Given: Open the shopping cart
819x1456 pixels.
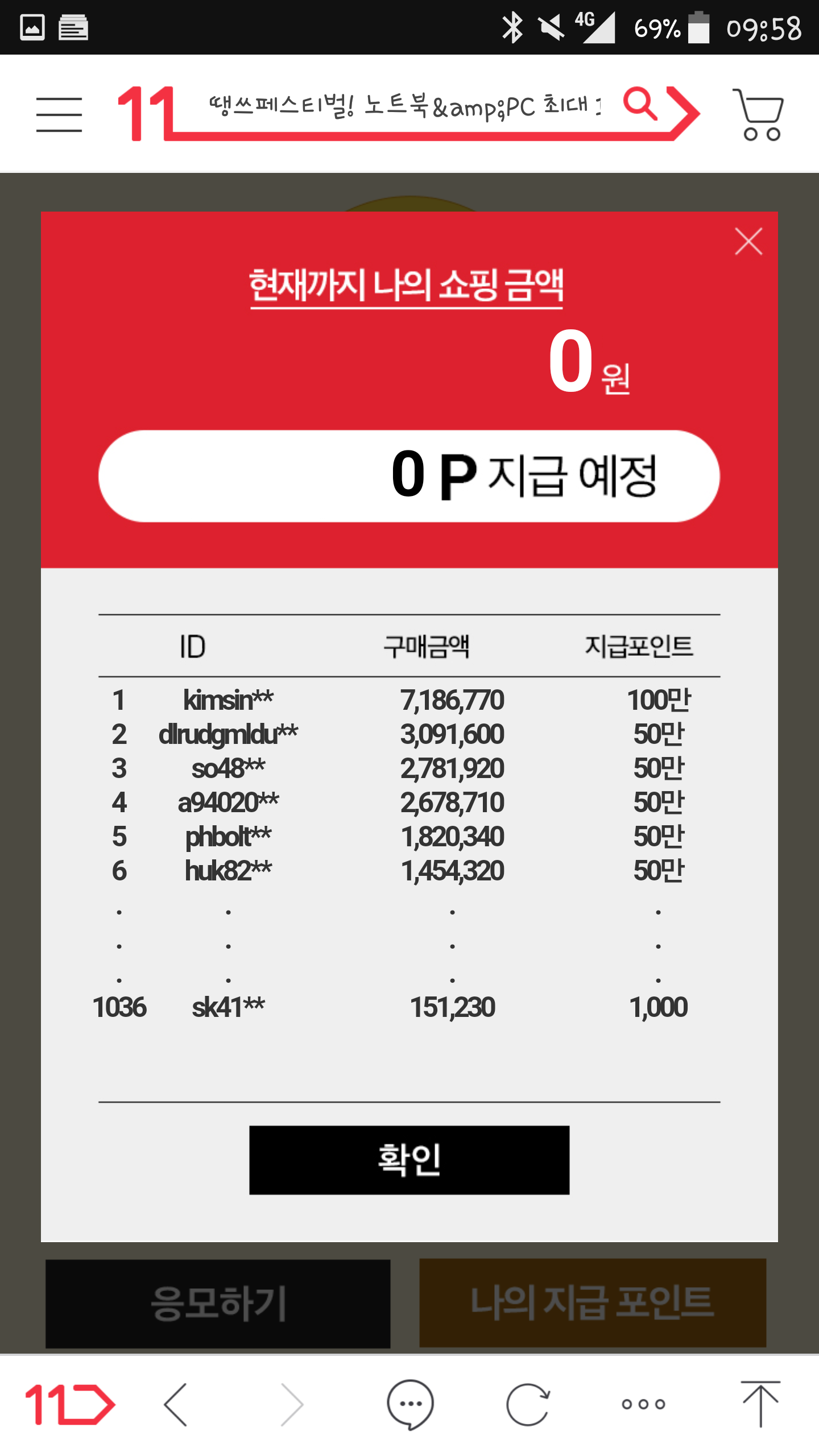Looking at the screenshot, I should point(759,114).
